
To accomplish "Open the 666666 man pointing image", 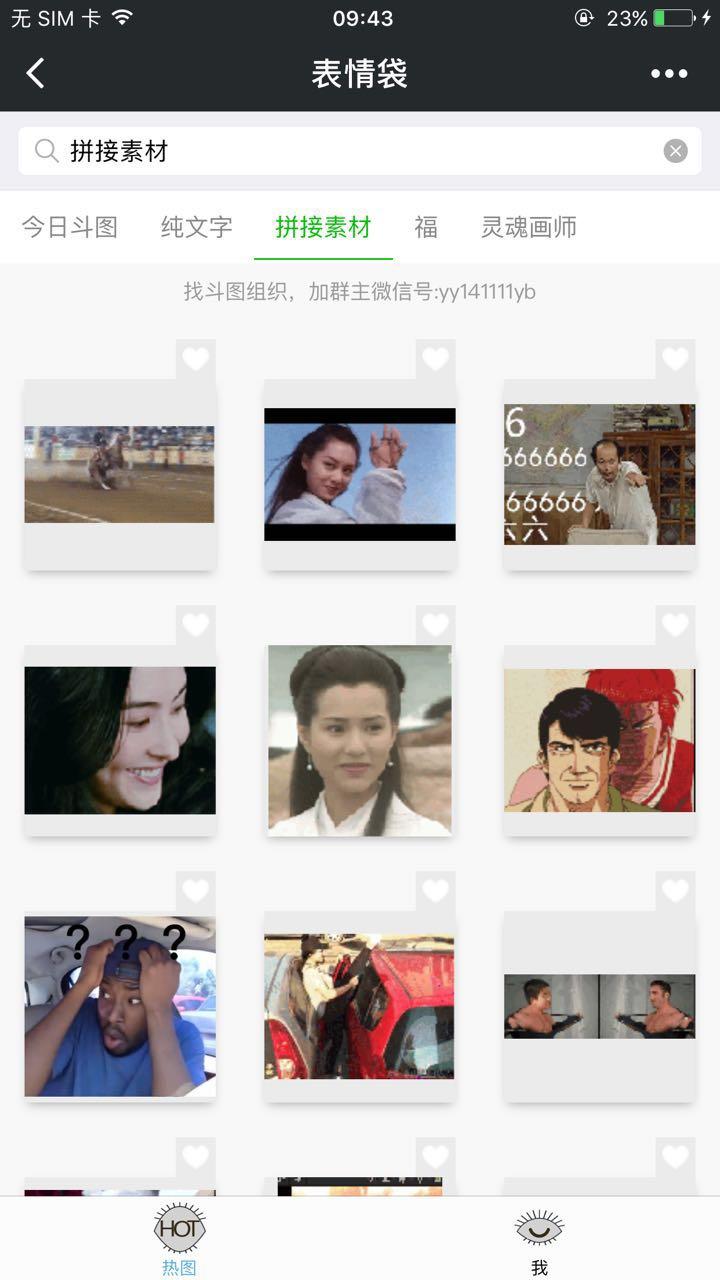I will tap(599, 474).
